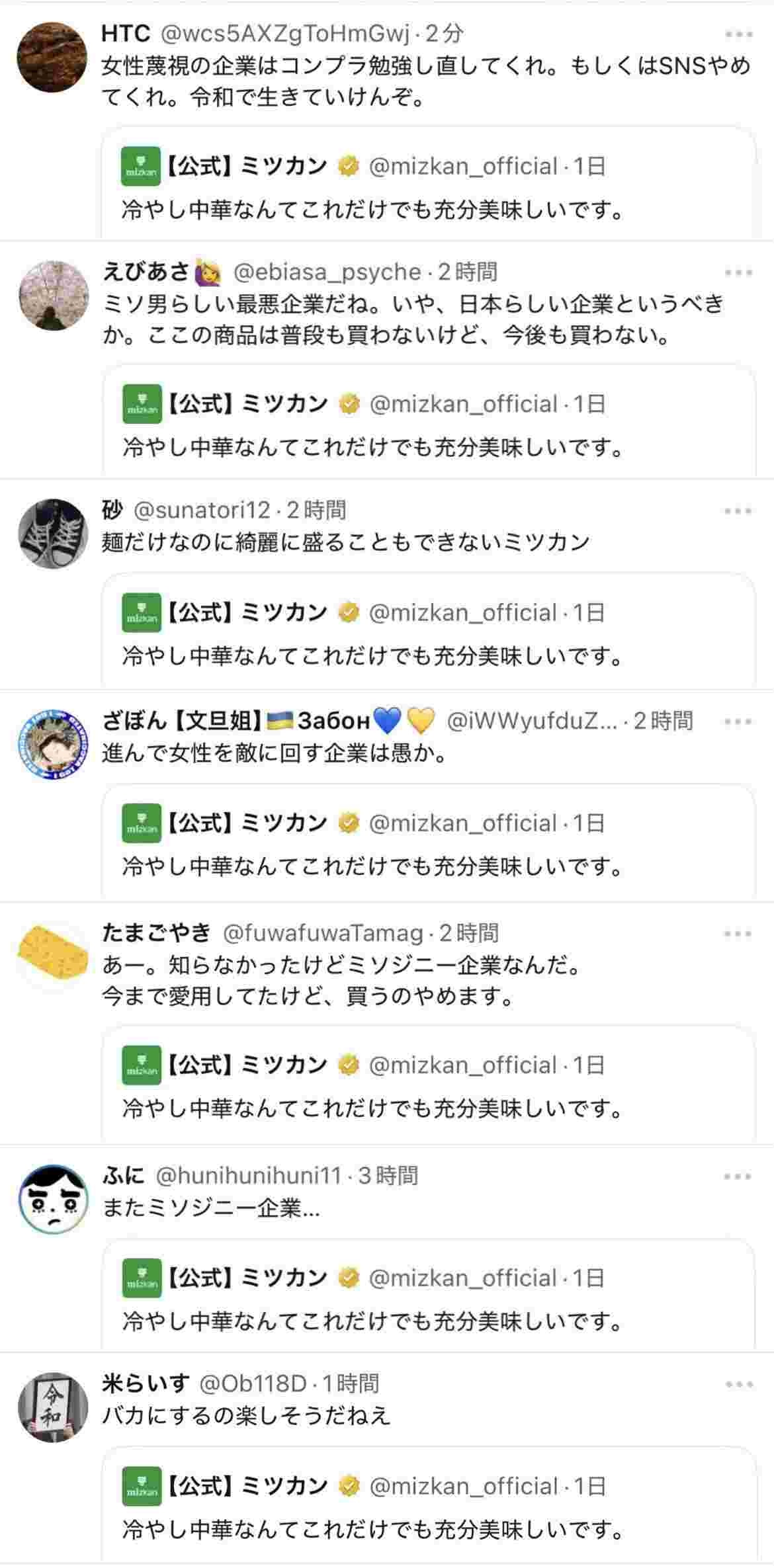View the Mizkan tweet quoted by 米らいす
Screen dimensions: 774x1568
(428, 1506)
